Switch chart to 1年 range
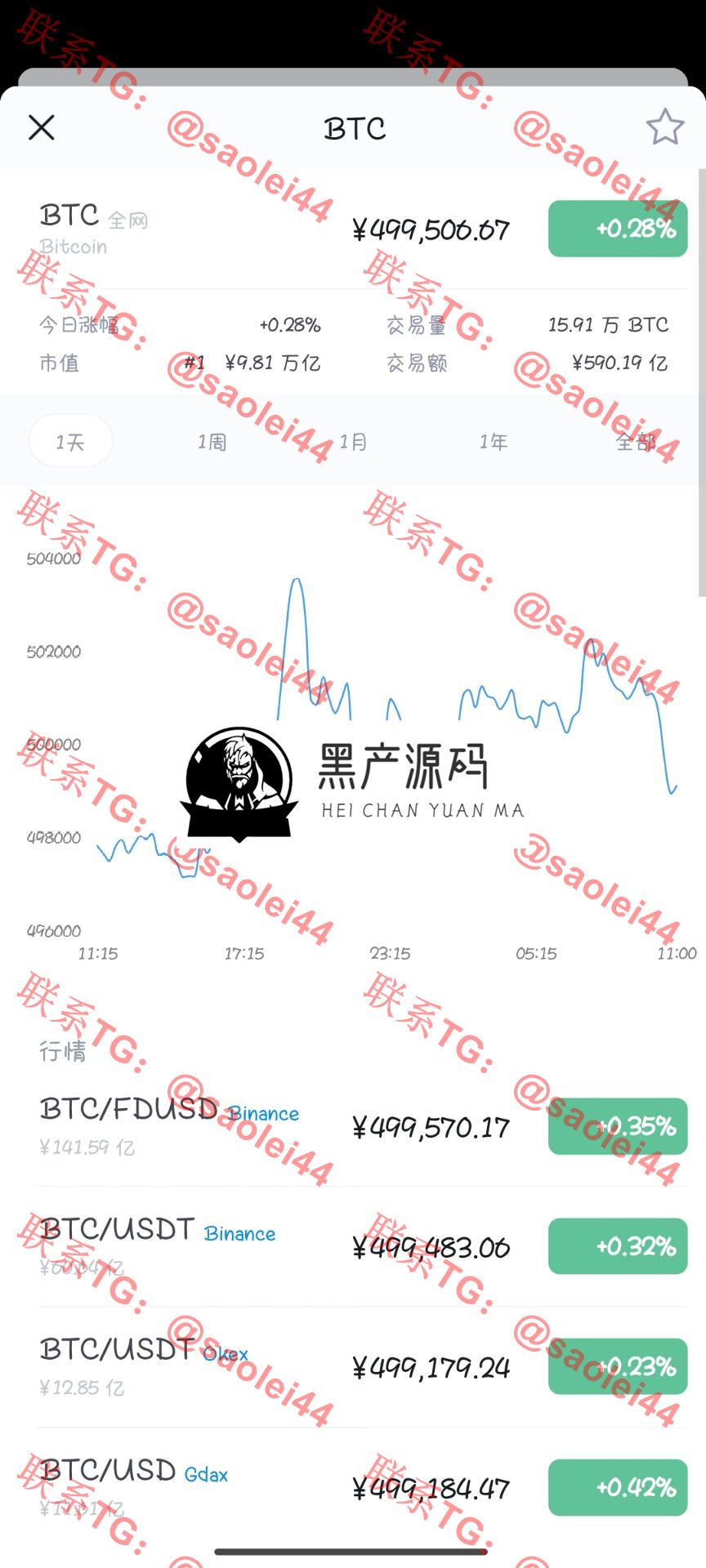The image size is (706, 1568). coord(494,442)
